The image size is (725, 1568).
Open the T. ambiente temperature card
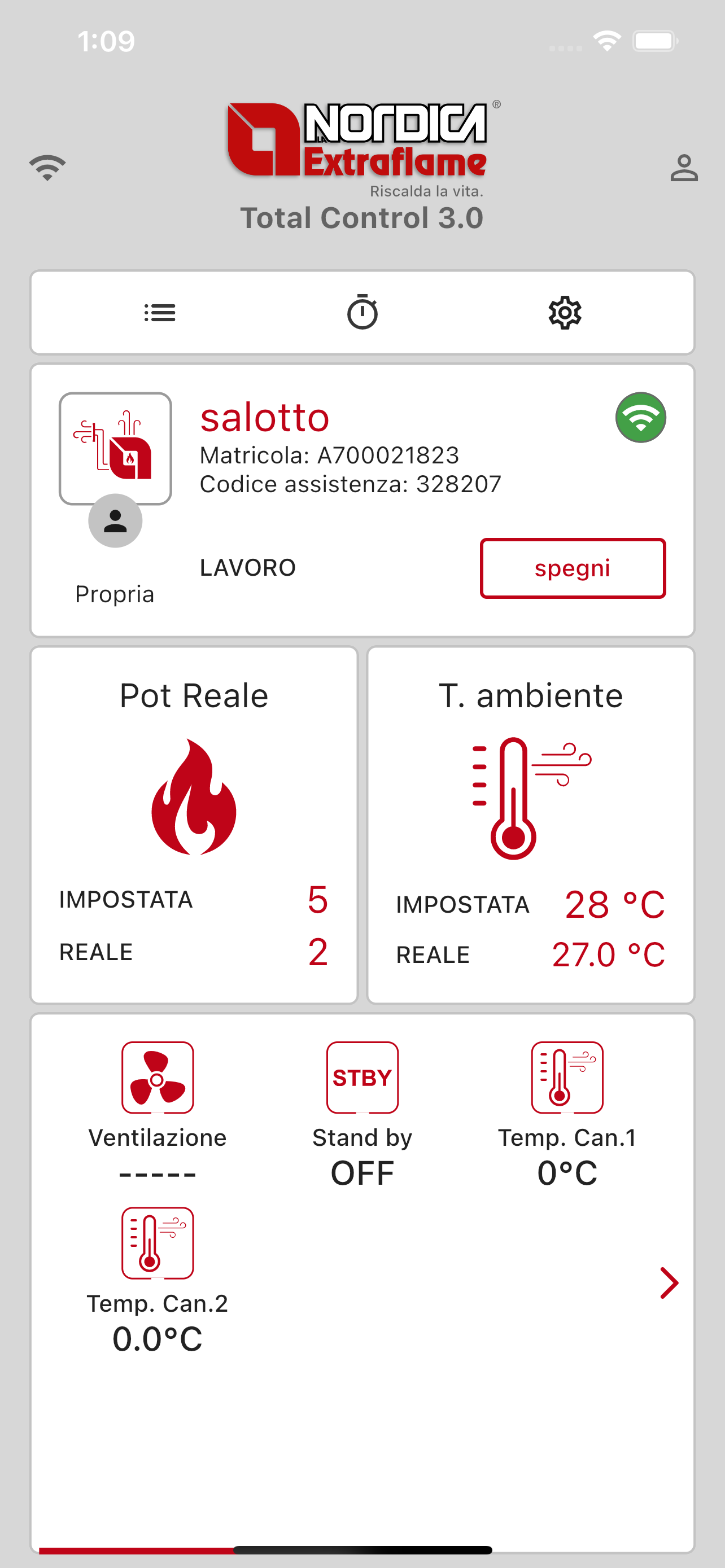pos(531,825)
